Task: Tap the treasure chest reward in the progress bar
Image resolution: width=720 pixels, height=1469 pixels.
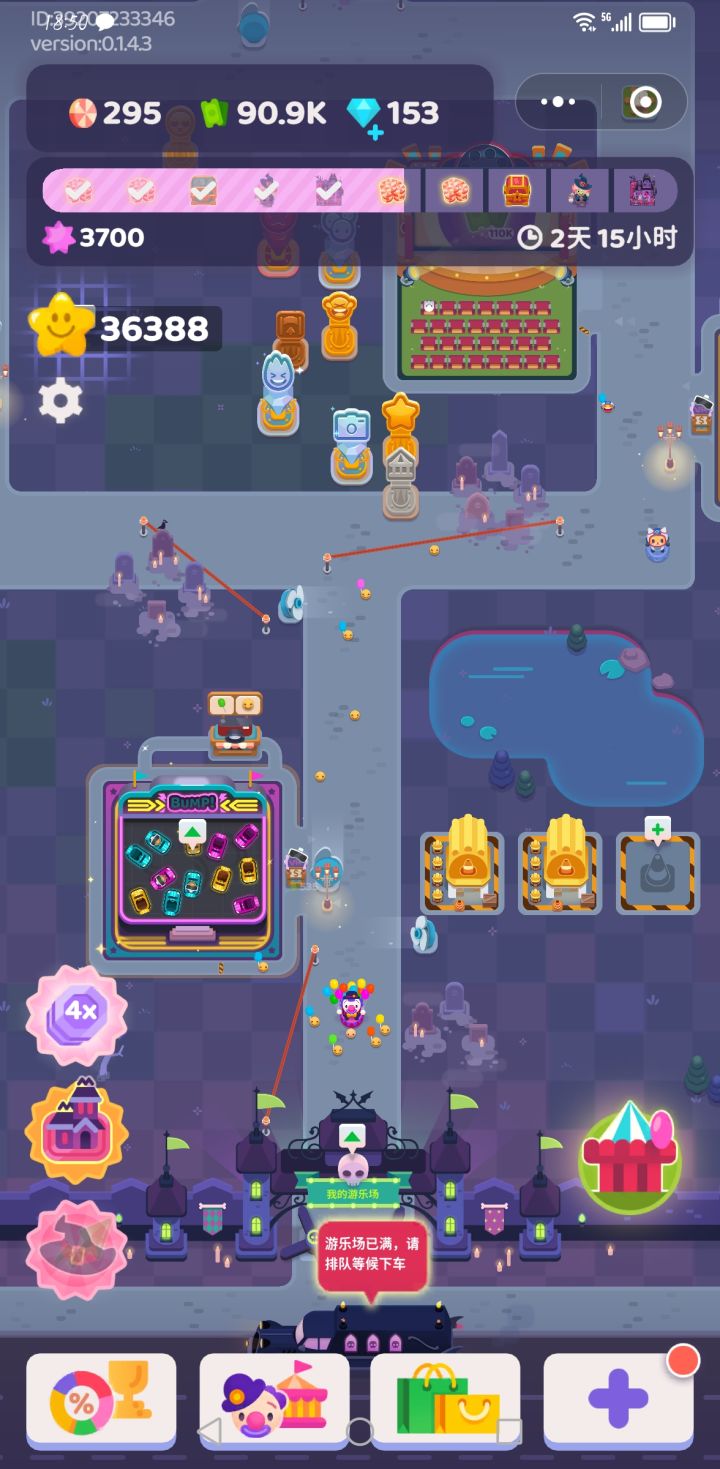Action: pyautogui.click(x=518, y=190)
